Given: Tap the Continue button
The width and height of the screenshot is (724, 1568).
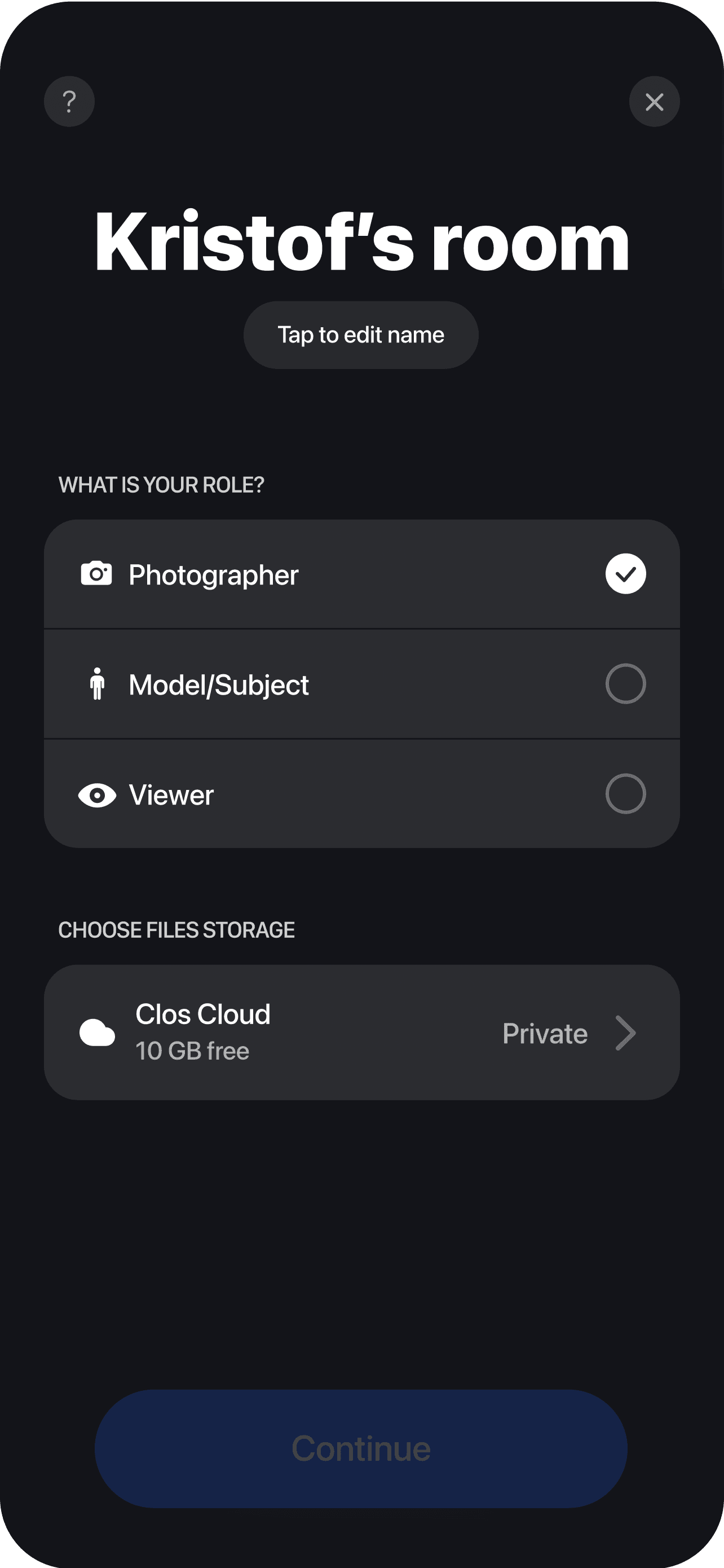Looking at the screenshot, I should click(361, 1449).
